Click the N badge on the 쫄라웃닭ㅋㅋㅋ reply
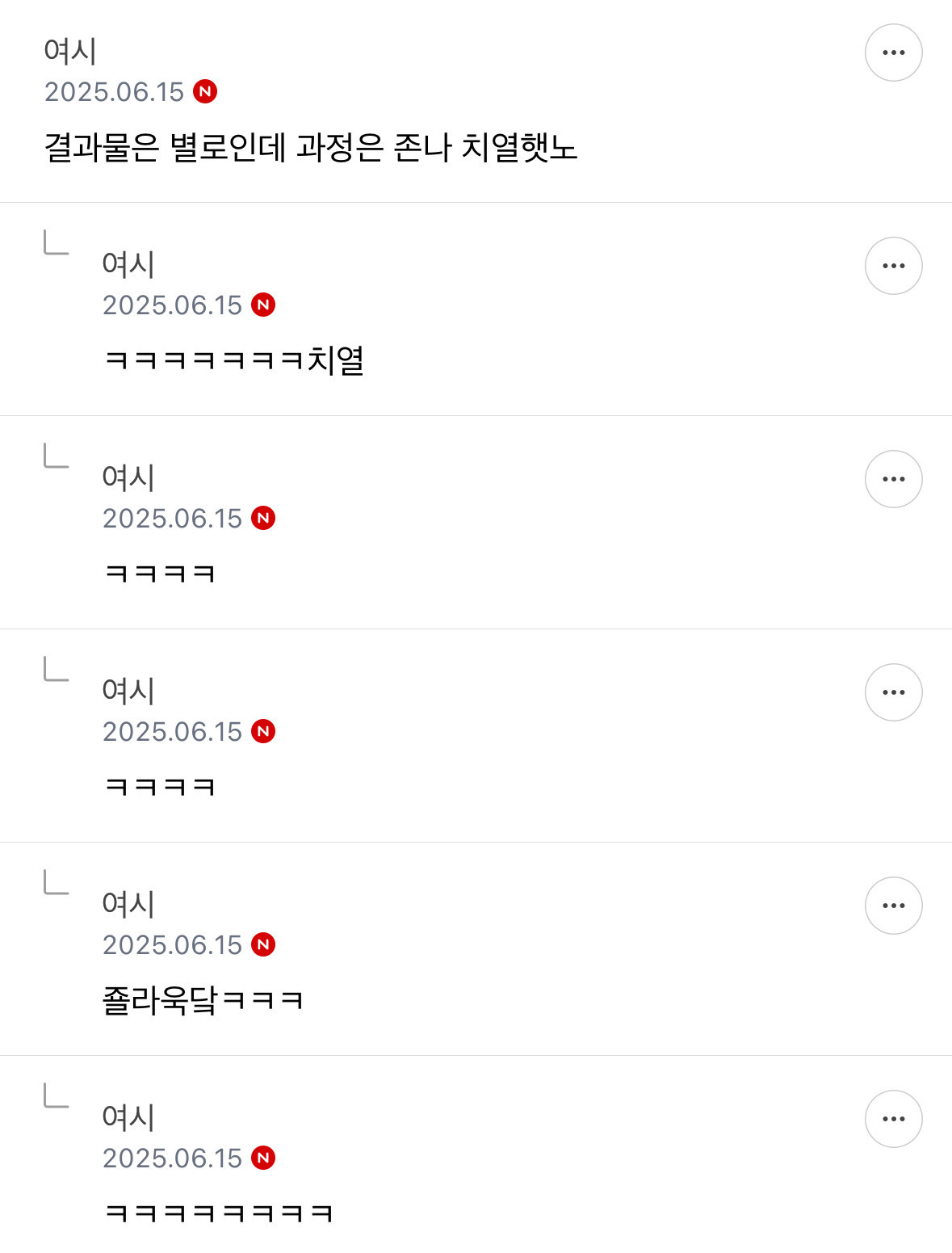The width and height of the screenshot is (952, 1253). [265, 943]
